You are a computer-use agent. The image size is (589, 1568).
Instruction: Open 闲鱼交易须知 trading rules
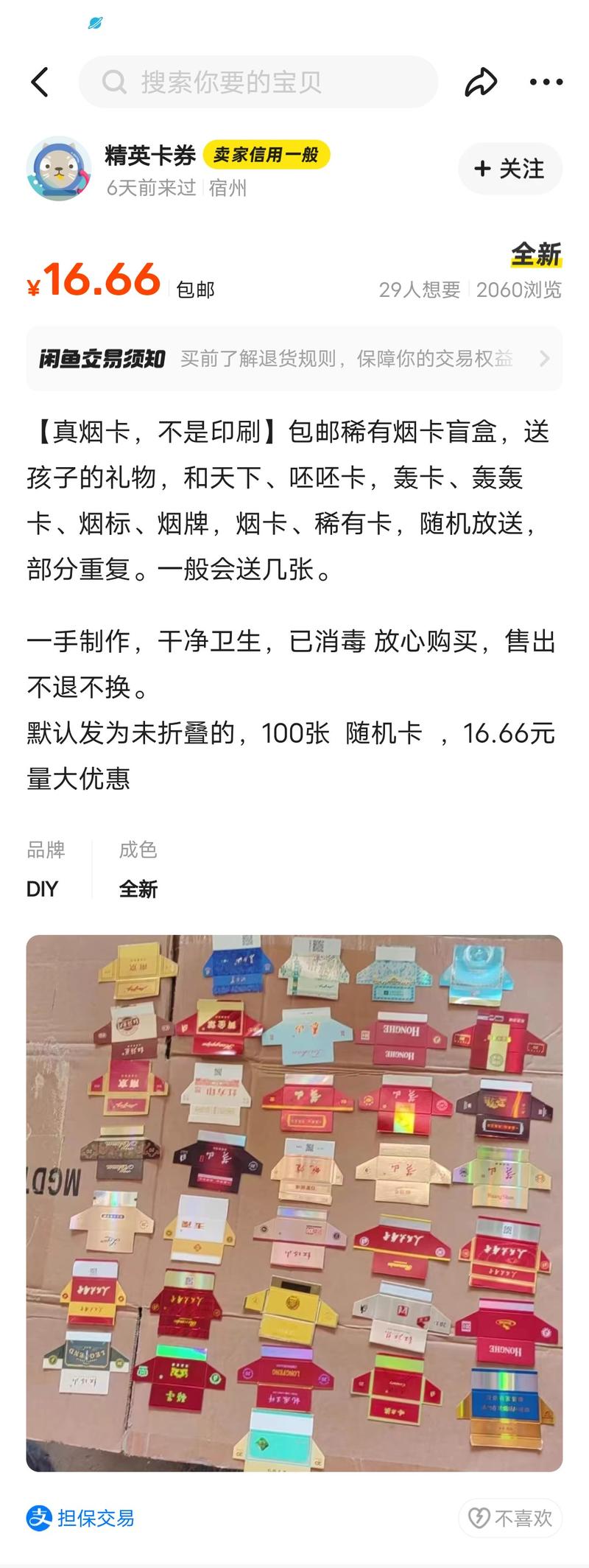(x=294, y=359)
